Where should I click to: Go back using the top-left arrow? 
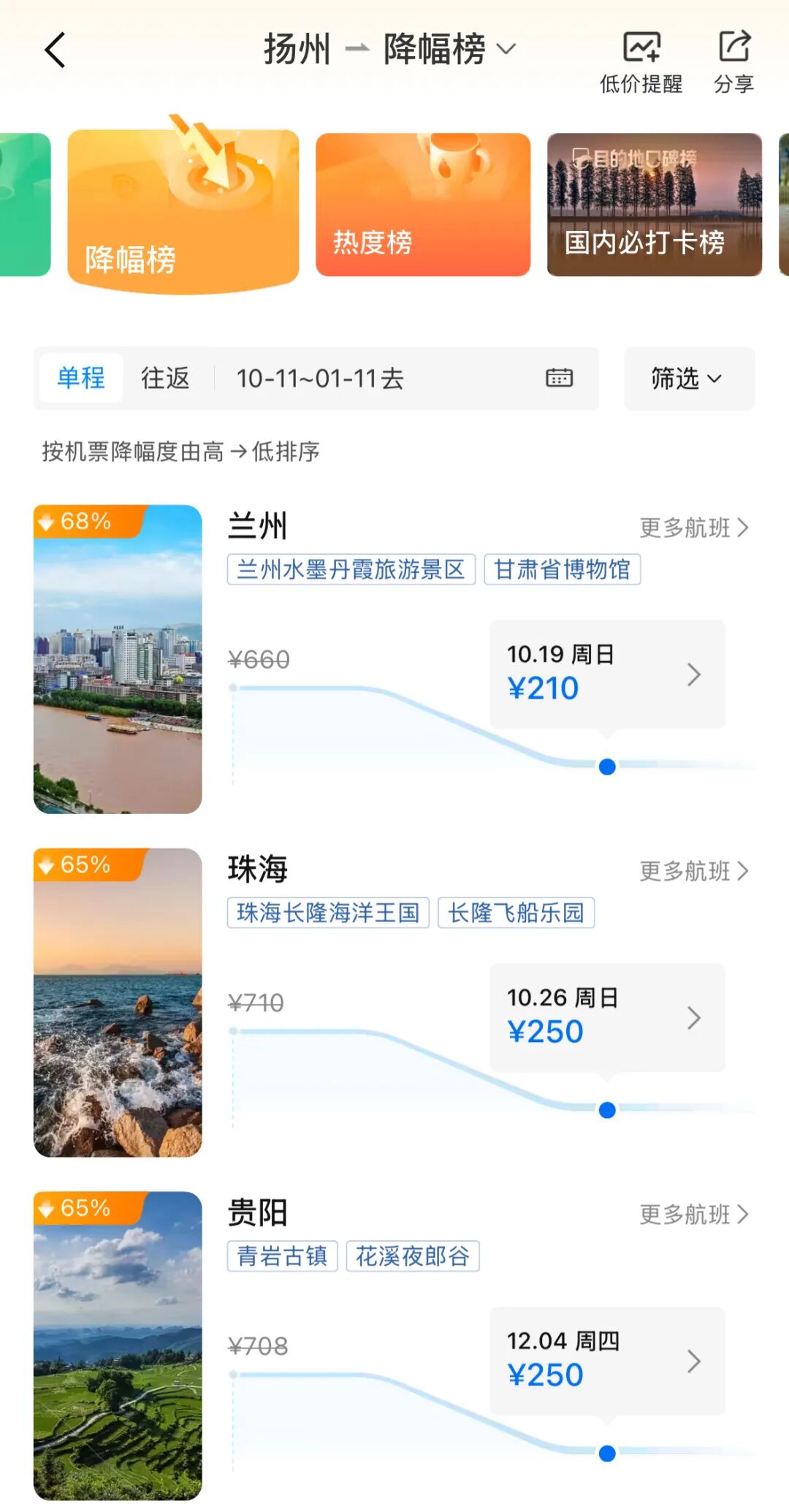click(56, 50)
